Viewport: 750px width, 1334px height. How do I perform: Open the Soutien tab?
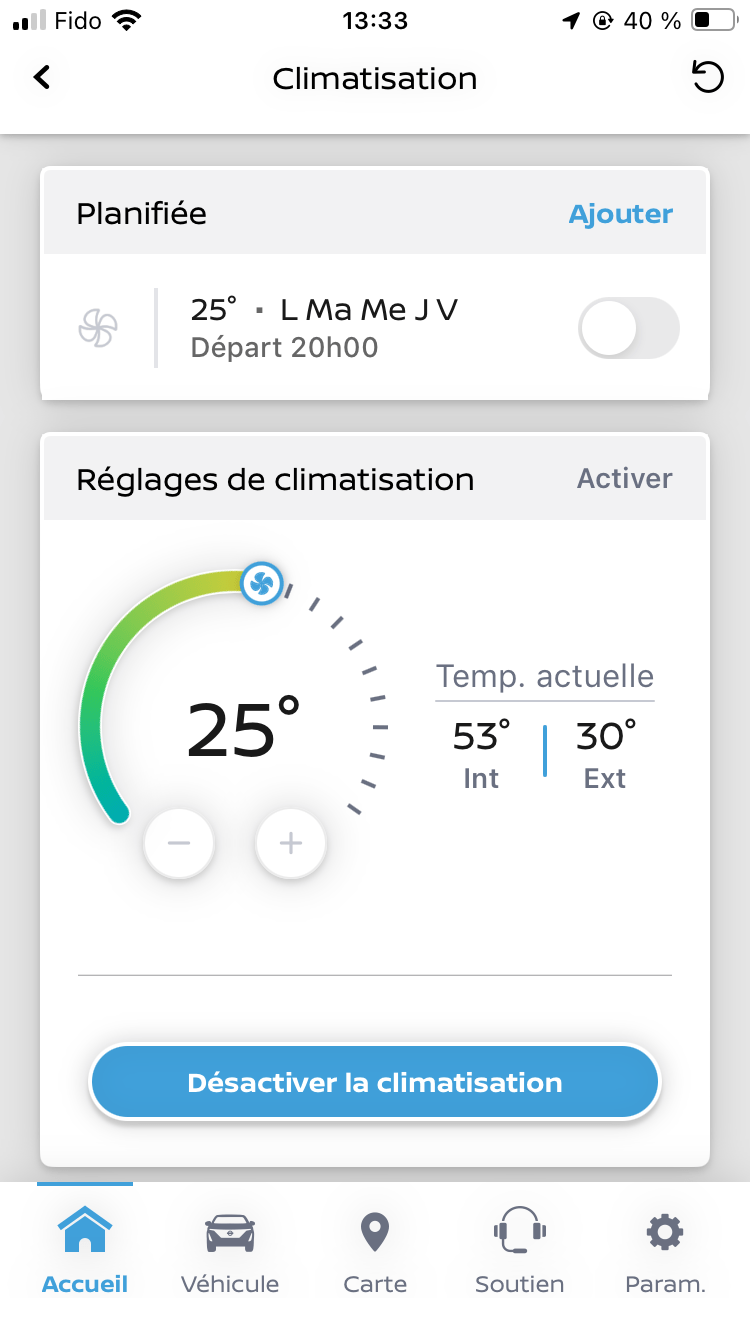[519, 1250]
